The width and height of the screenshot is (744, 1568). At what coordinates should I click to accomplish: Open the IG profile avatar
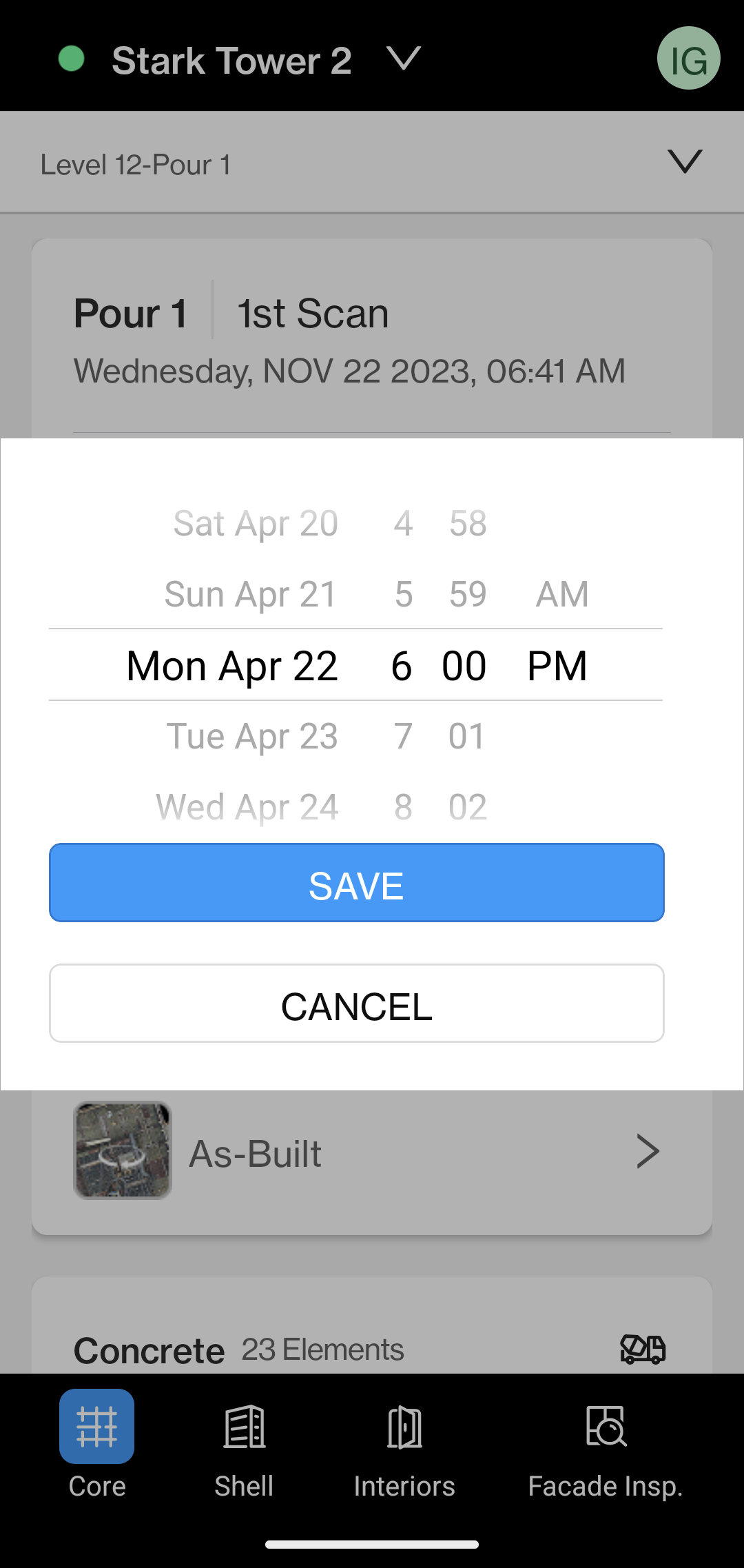[689, 59]
